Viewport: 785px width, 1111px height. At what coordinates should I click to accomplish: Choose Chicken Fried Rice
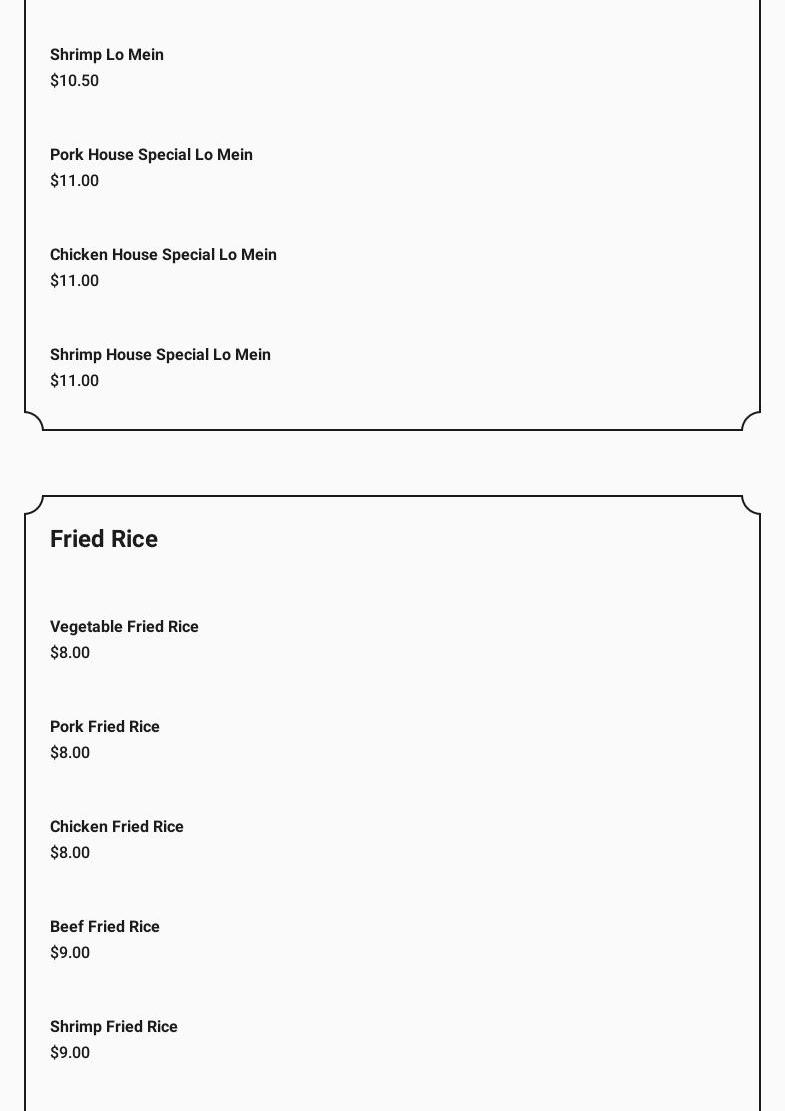click(117, 827)
